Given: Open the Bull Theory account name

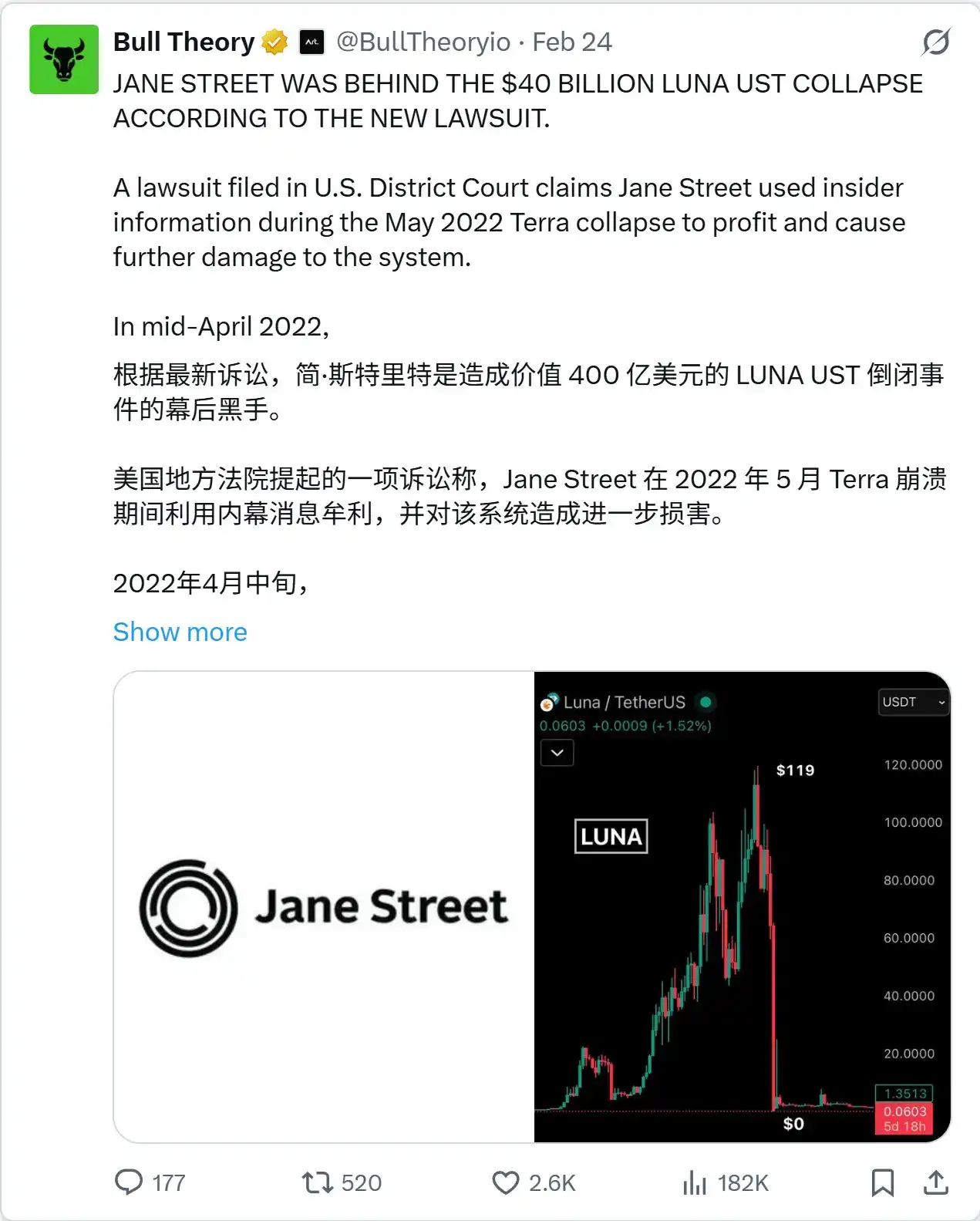Looking at the screenshot, I should pyautogui.click(x=184, y=42).
